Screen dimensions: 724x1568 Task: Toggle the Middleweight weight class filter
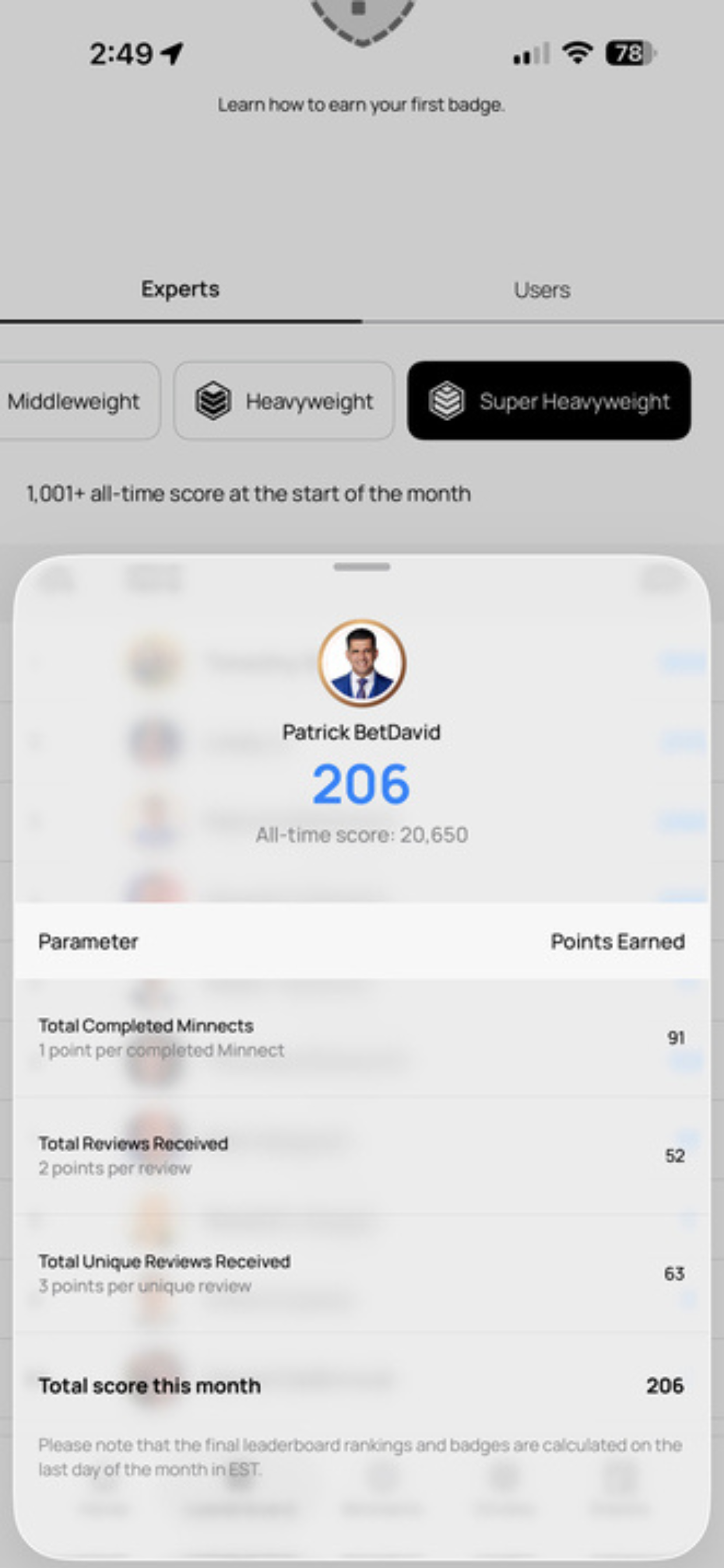[75, 401]
